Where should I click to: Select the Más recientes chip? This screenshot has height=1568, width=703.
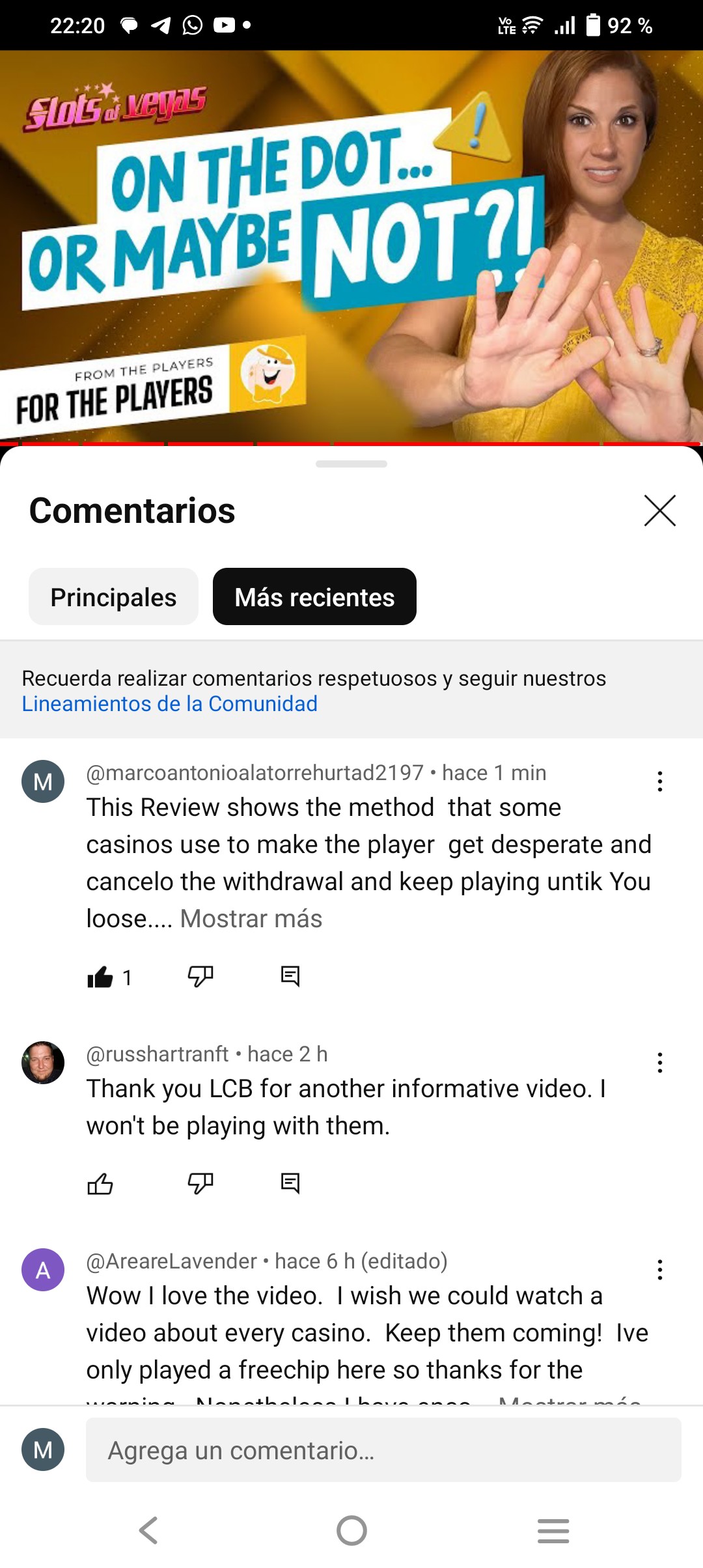pyautogui.click(x=314, y=597)
